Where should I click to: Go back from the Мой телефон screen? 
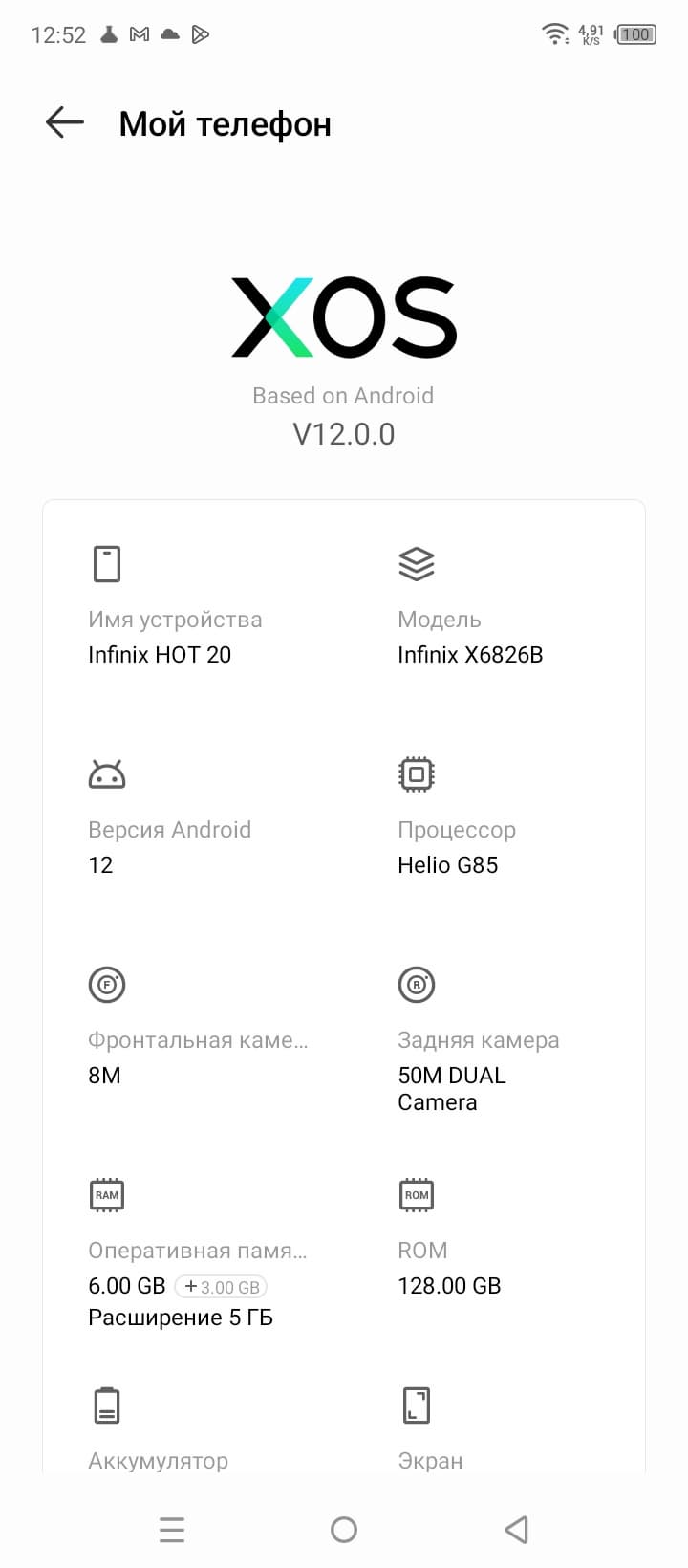point(65,123)
